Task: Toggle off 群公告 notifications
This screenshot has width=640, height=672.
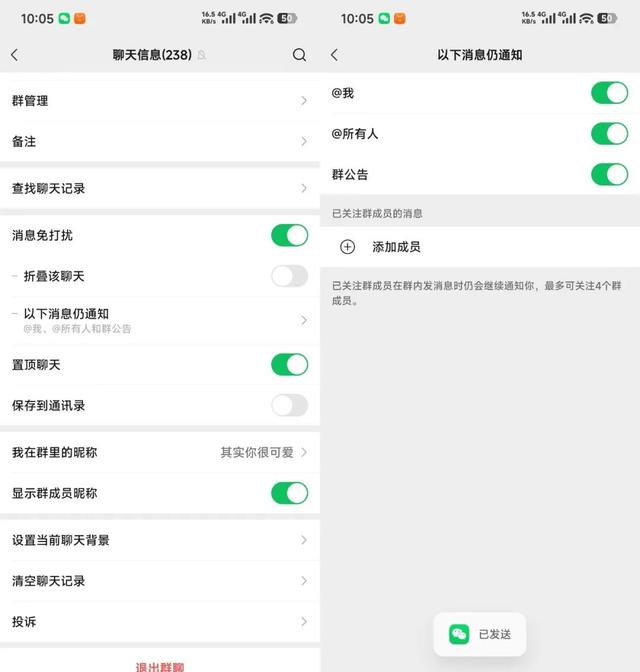Action: pyautogui.click(x=609, y=174)
